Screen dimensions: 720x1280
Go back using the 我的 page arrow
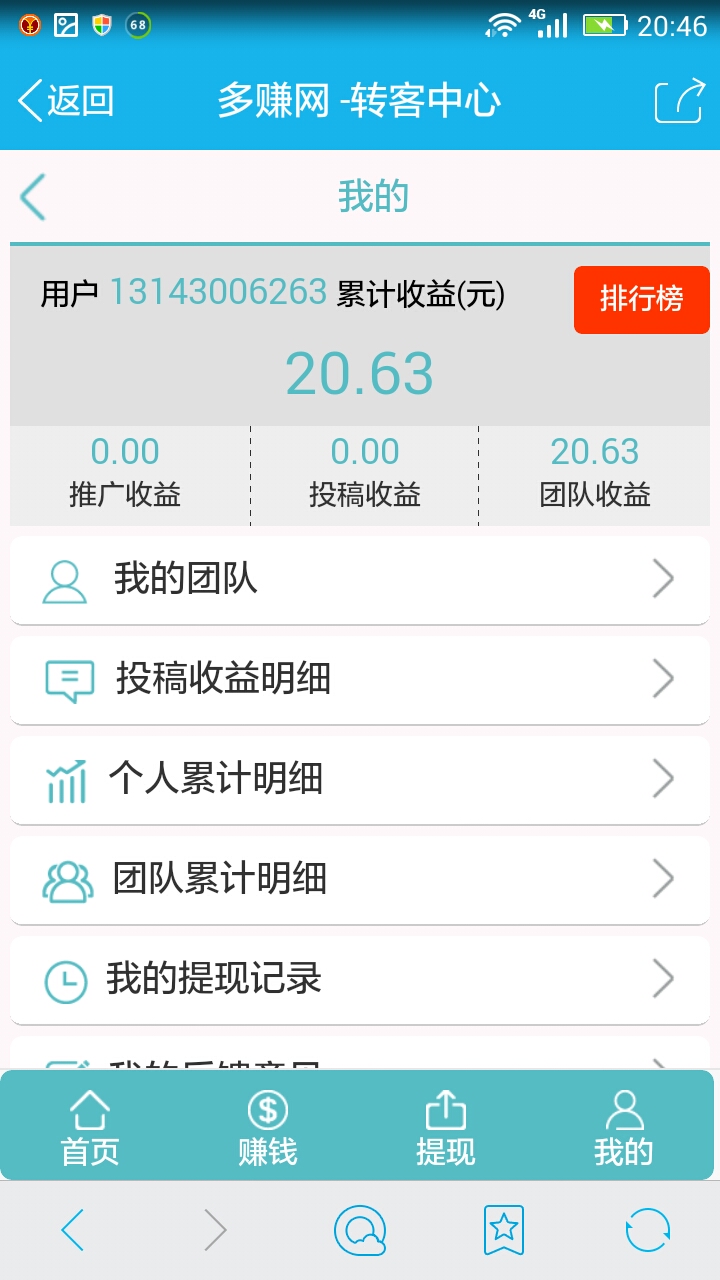[34, 197]
